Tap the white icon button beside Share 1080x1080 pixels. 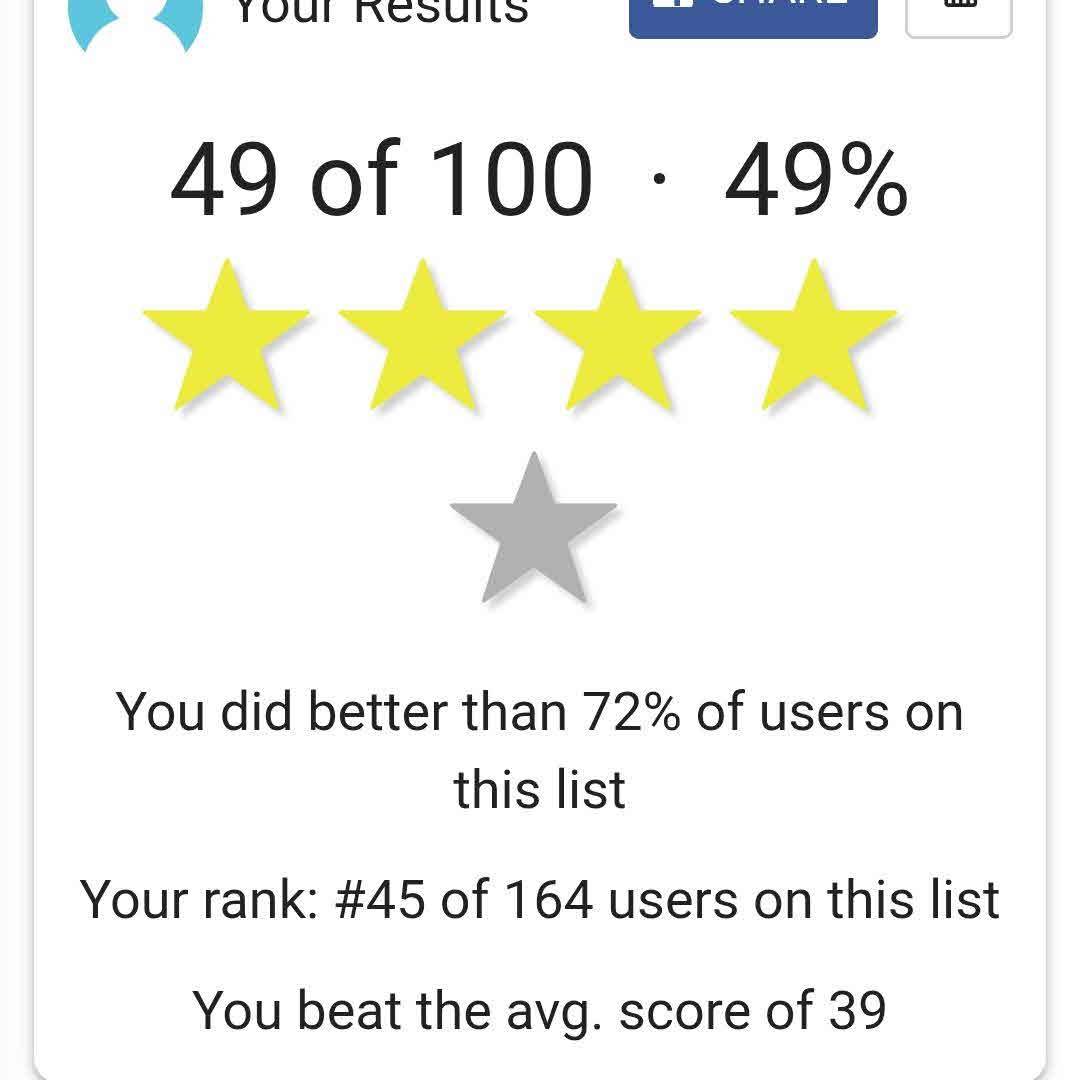point(958,14)
